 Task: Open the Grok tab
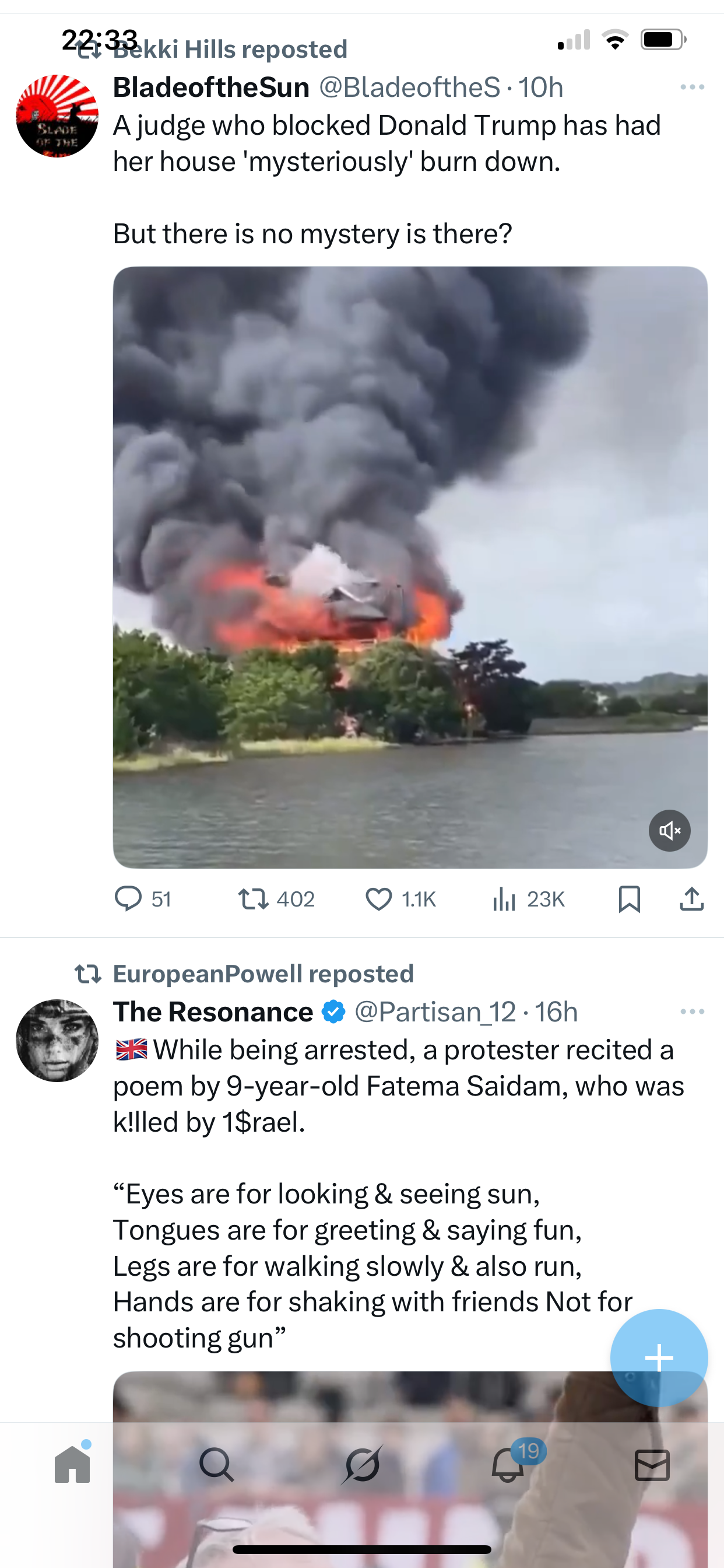pyautogui.click(x=362, y=1465)
